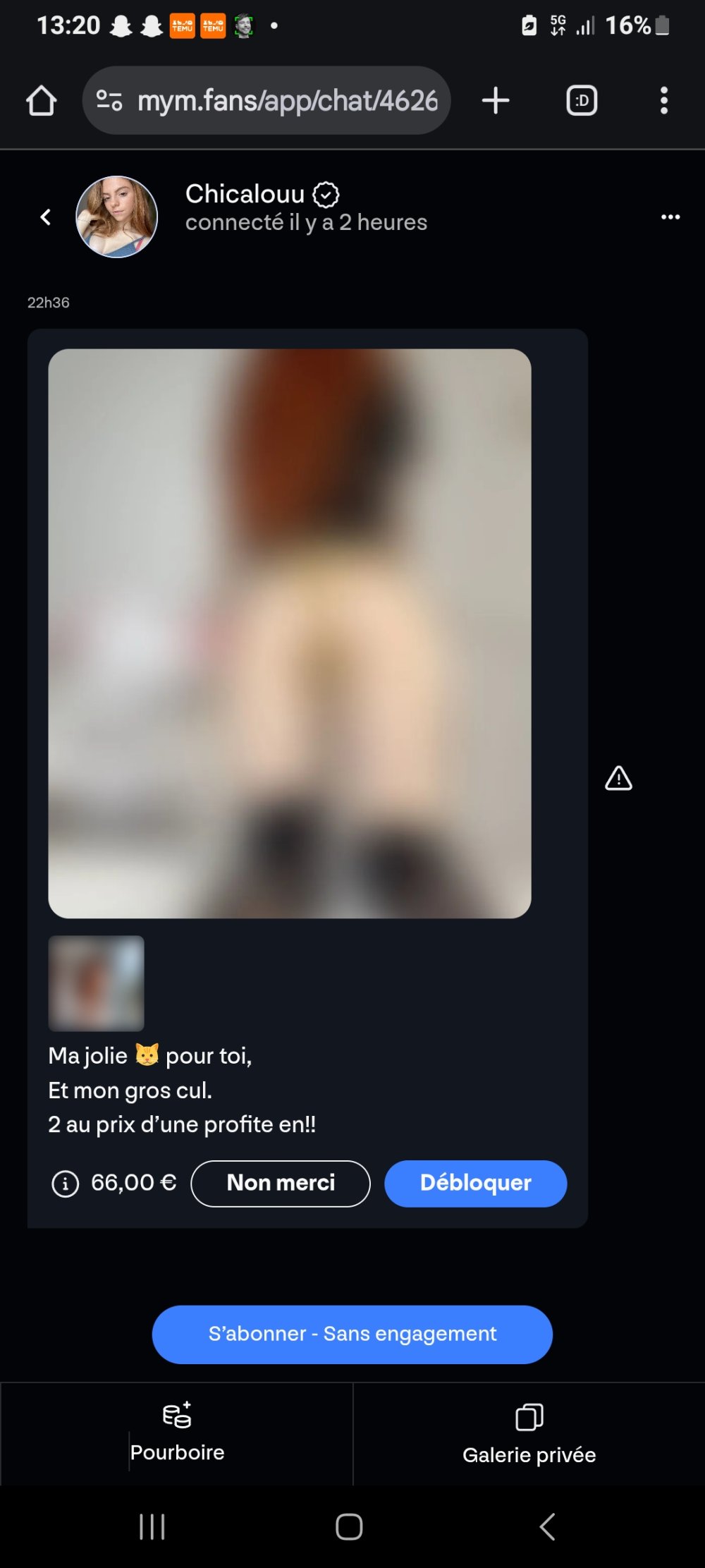Tap the warning triangle beside the message
Image resolution: width=705 pixels, height=1568 pixels.
618,779
